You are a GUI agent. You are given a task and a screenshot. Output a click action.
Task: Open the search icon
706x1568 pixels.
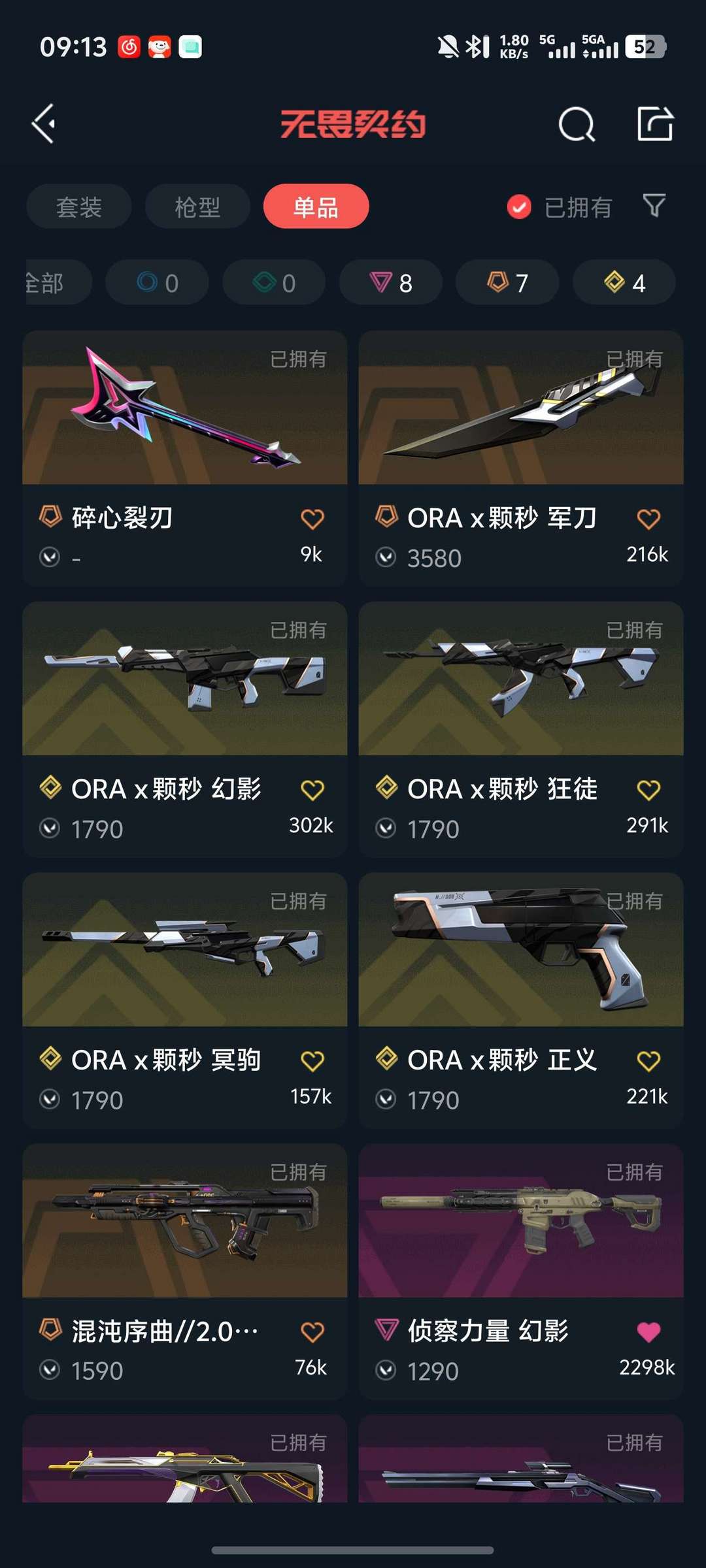(577, 123)
